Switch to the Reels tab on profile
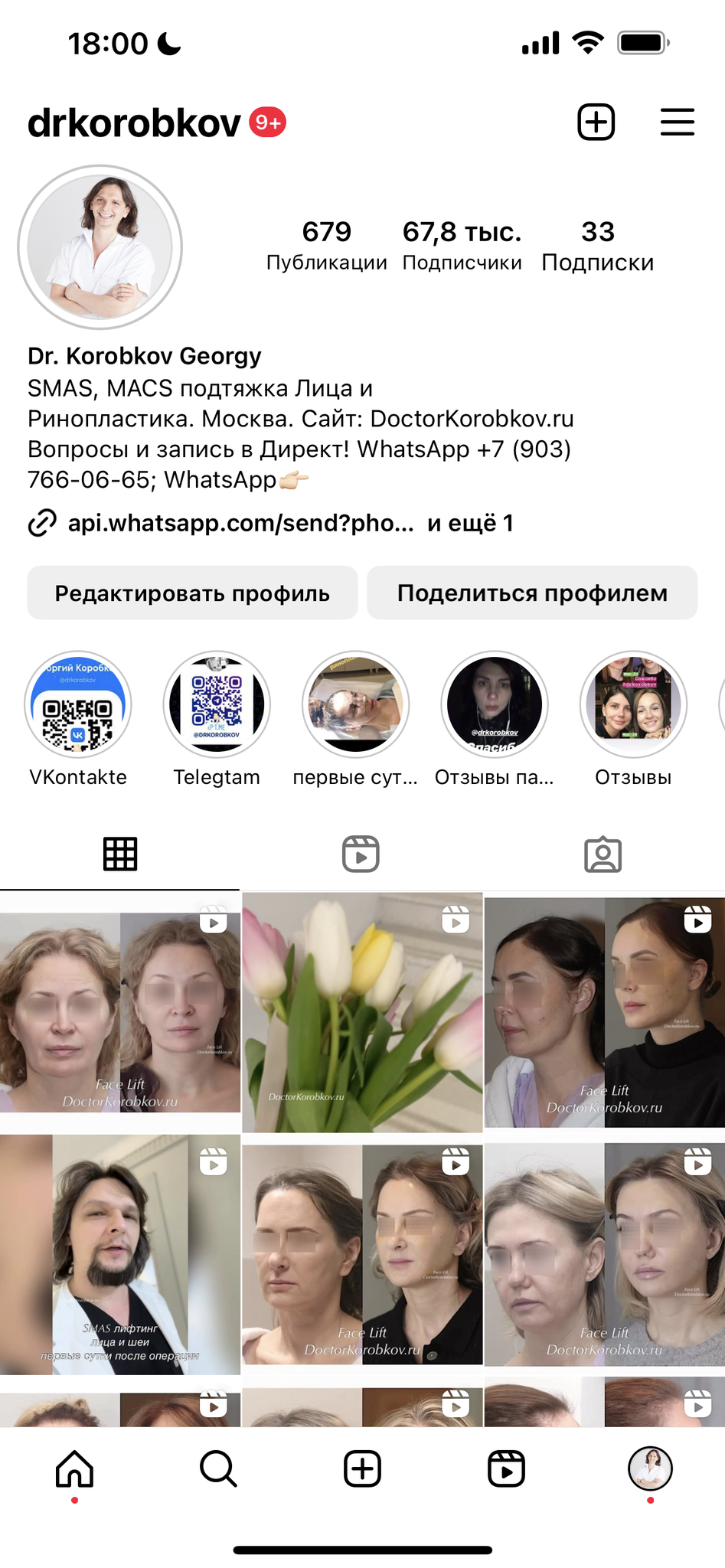Image resolution: width=725 pixels, height=1568 pixels. coord(361,854)
